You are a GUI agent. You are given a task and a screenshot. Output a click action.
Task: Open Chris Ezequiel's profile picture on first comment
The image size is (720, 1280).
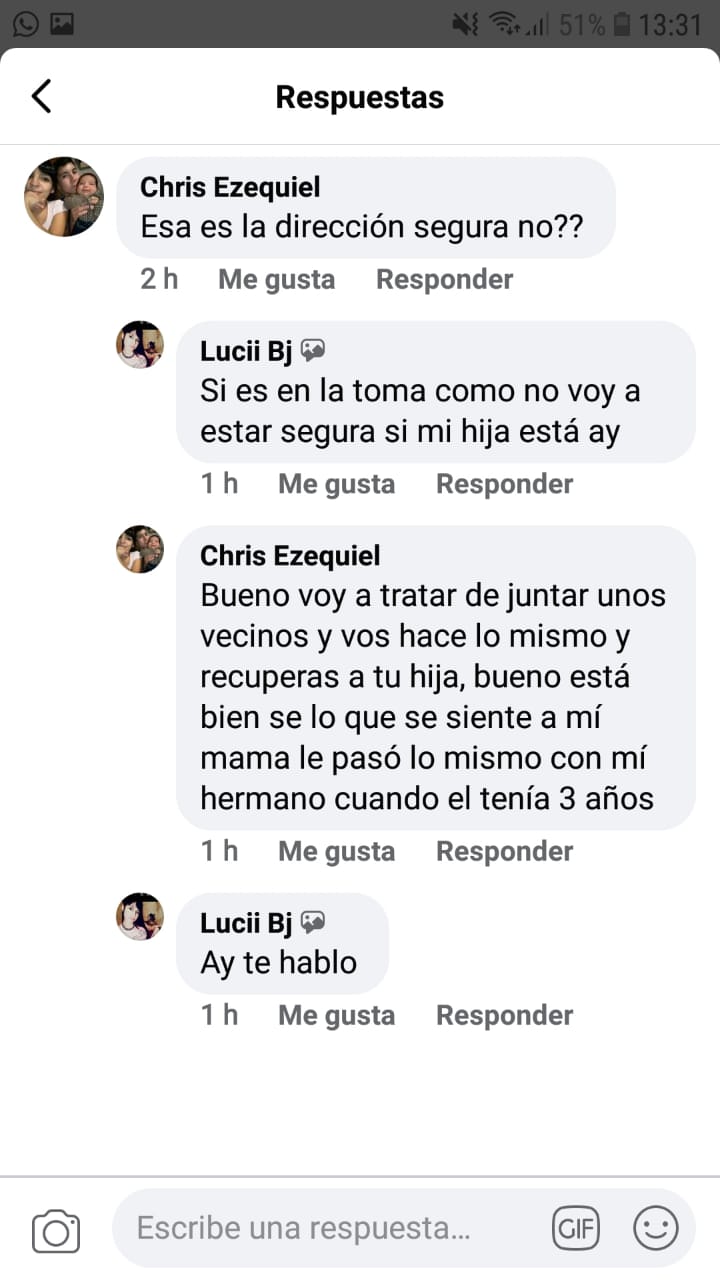[64, 196]
